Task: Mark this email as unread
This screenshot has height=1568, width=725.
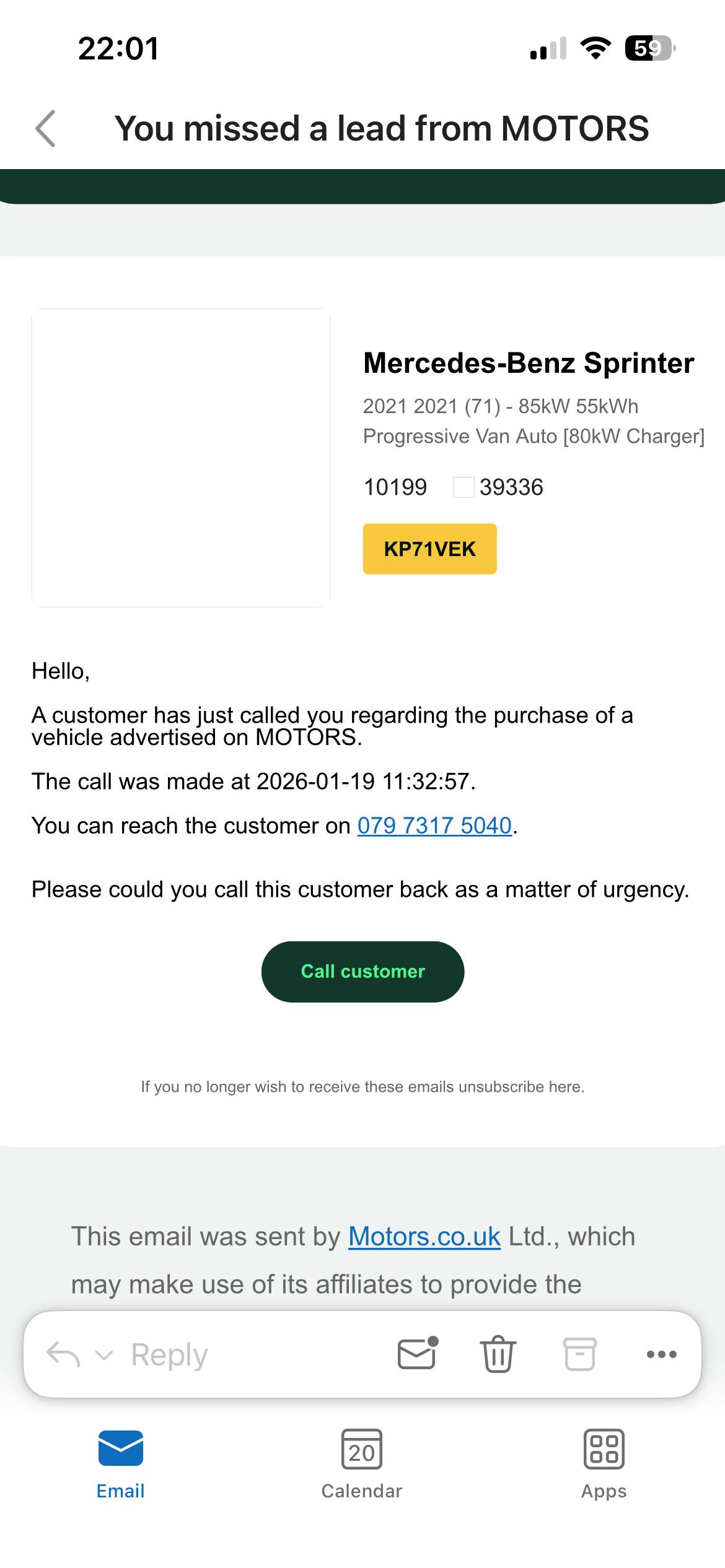Action: click(x=417, y=1353)
